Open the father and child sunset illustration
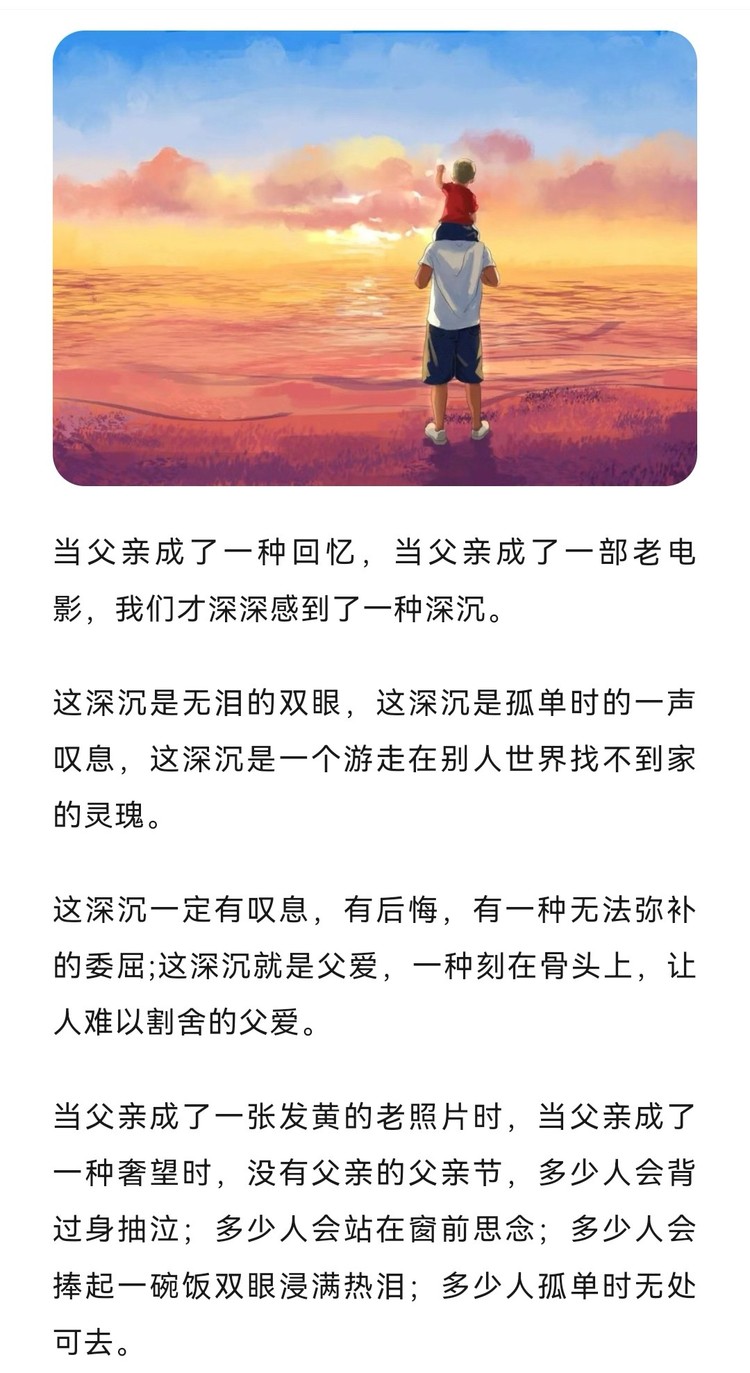Image resolution: width=750 pixels, height=1373 pixels. point(375,258)
